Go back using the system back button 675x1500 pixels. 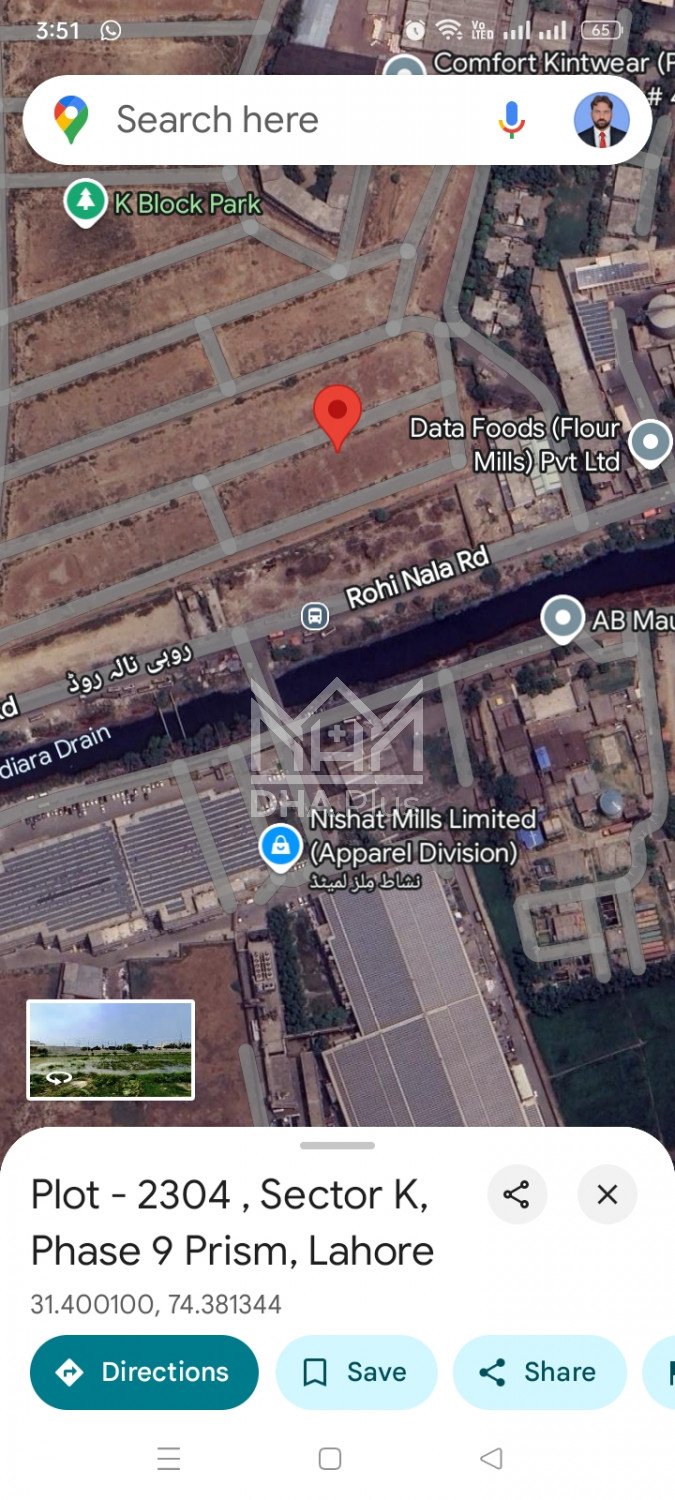pyautogui.click(x=490, y=1459)
